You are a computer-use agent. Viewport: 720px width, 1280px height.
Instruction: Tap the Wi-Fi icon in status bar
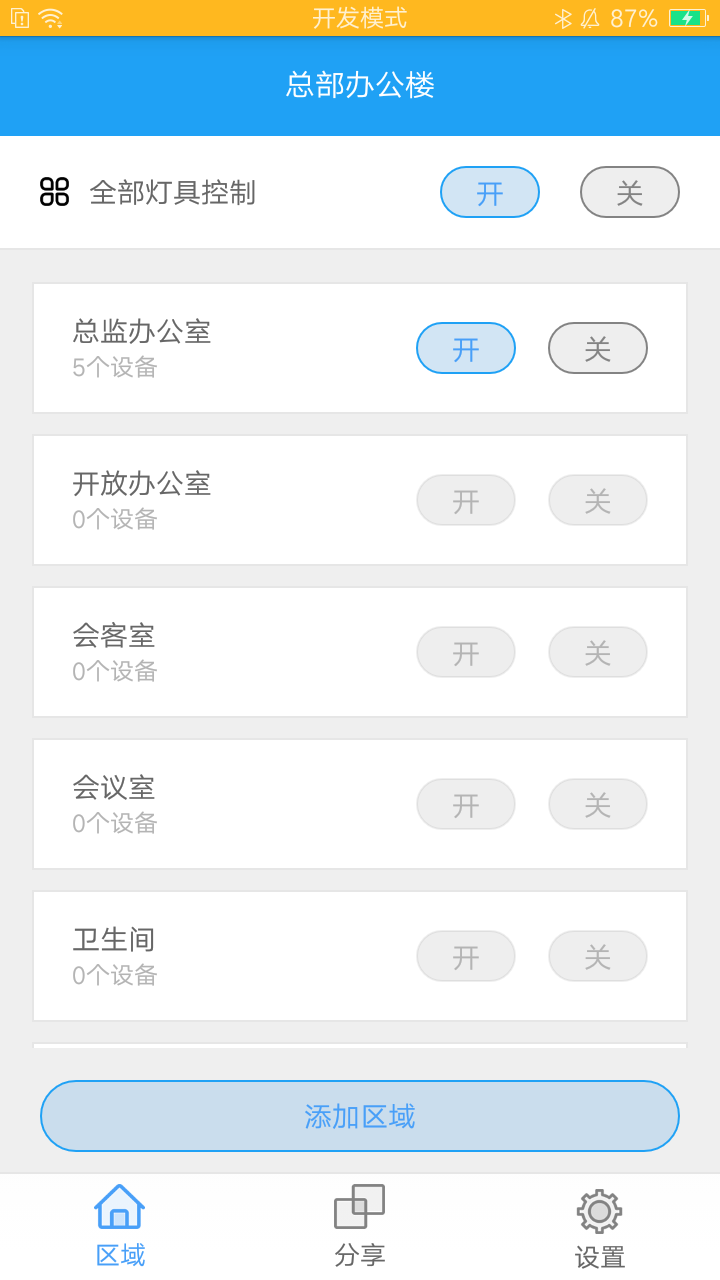(x=52, y=16)
